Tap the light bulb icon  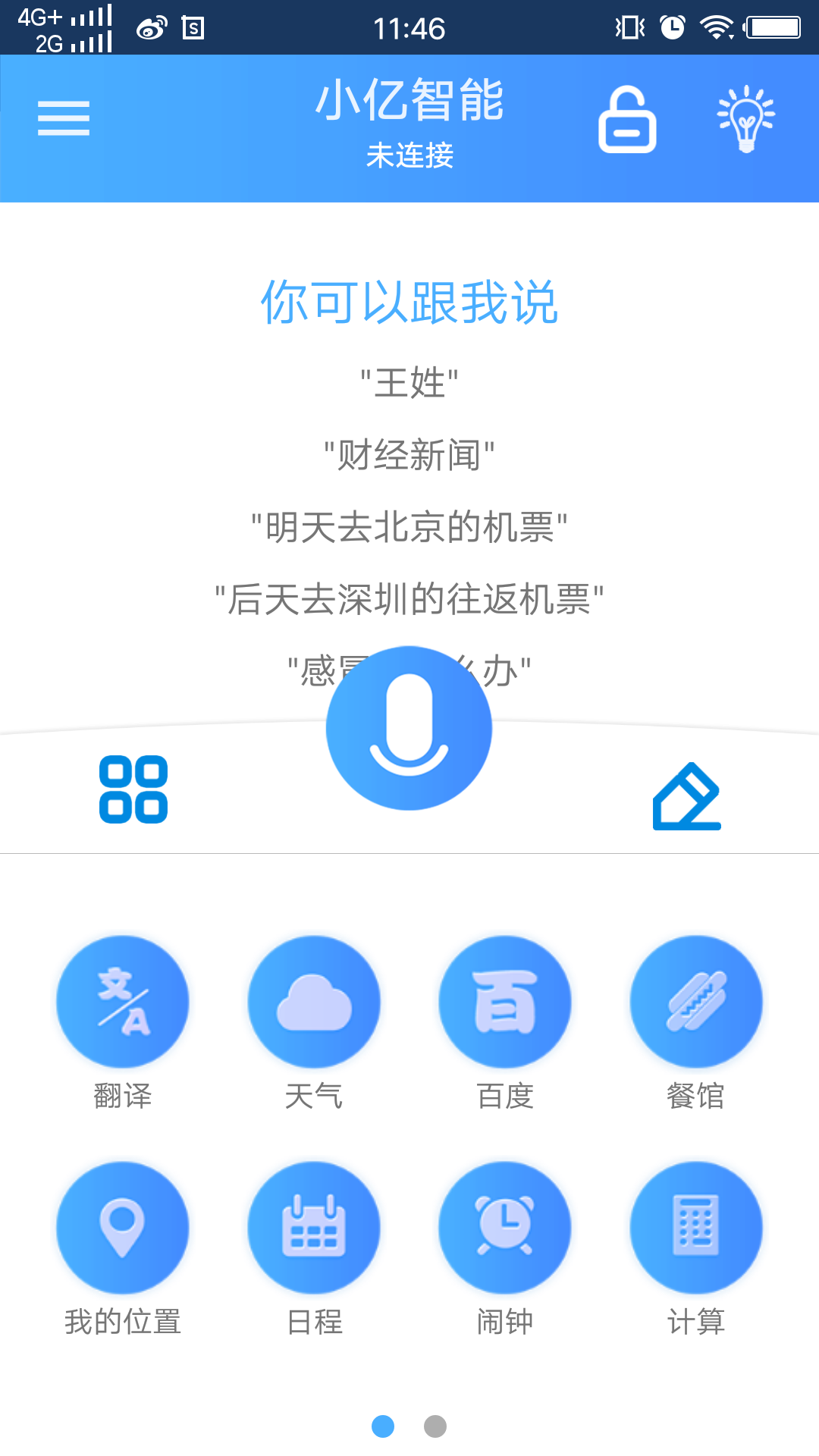[746, 118]
